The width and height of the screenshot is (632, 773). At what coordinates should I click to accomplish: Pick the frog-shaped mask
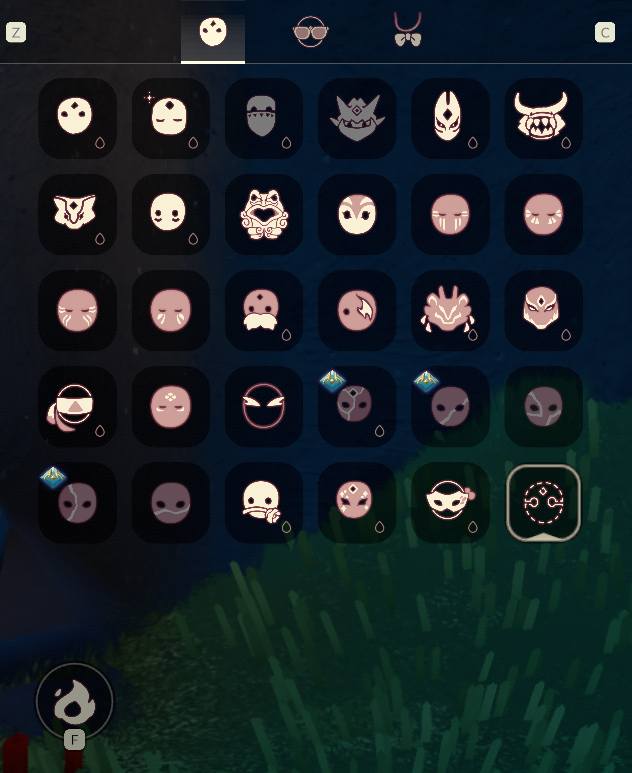263,214
